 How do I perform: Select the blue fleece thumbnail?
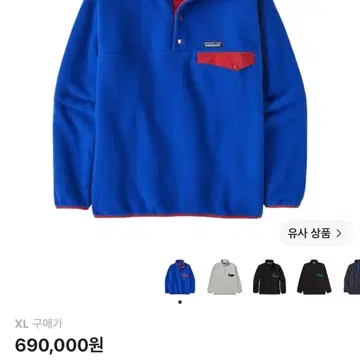180,277
